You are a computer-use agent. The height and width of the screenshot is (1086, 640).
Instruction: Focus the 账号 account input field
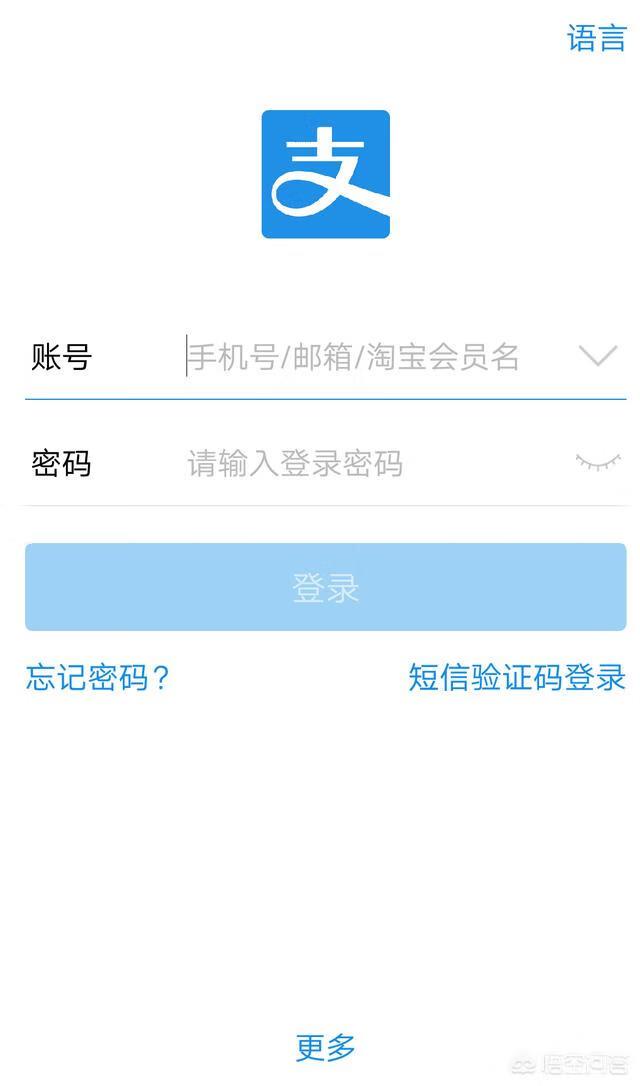point(360,357)
